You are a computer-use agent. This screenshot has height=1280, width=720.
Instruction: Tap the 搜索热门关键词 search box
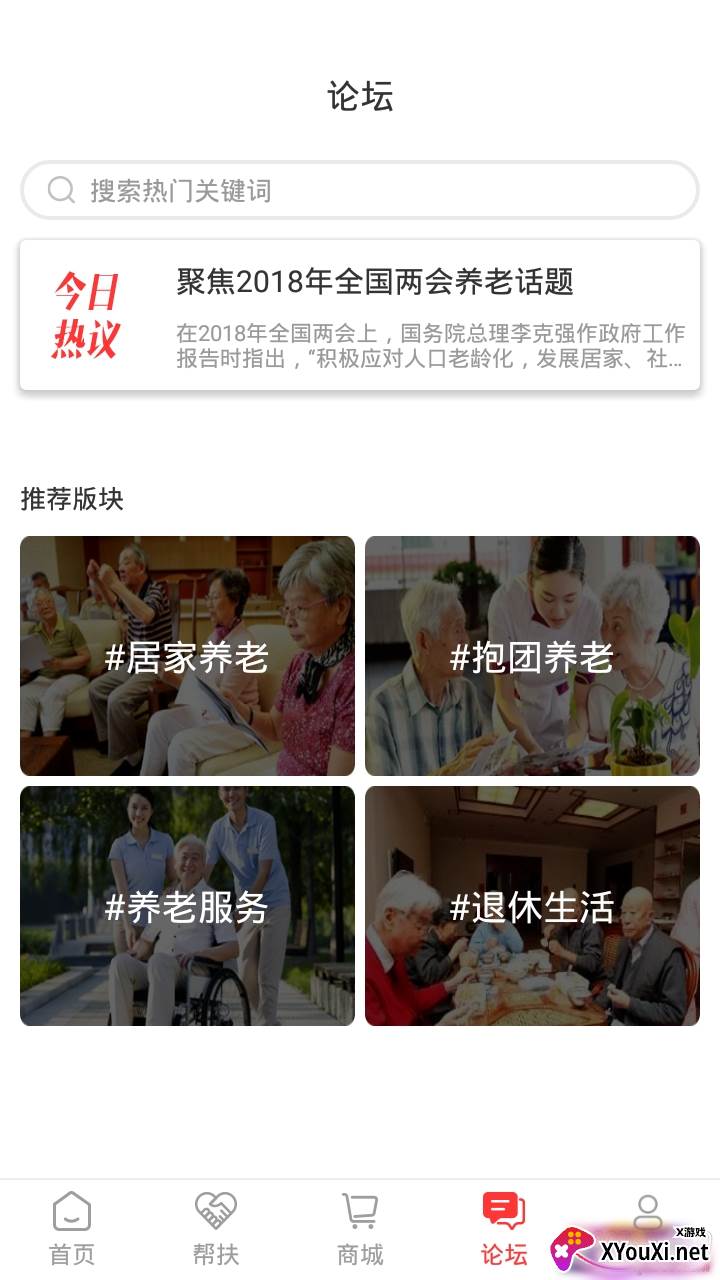(360, 190)
